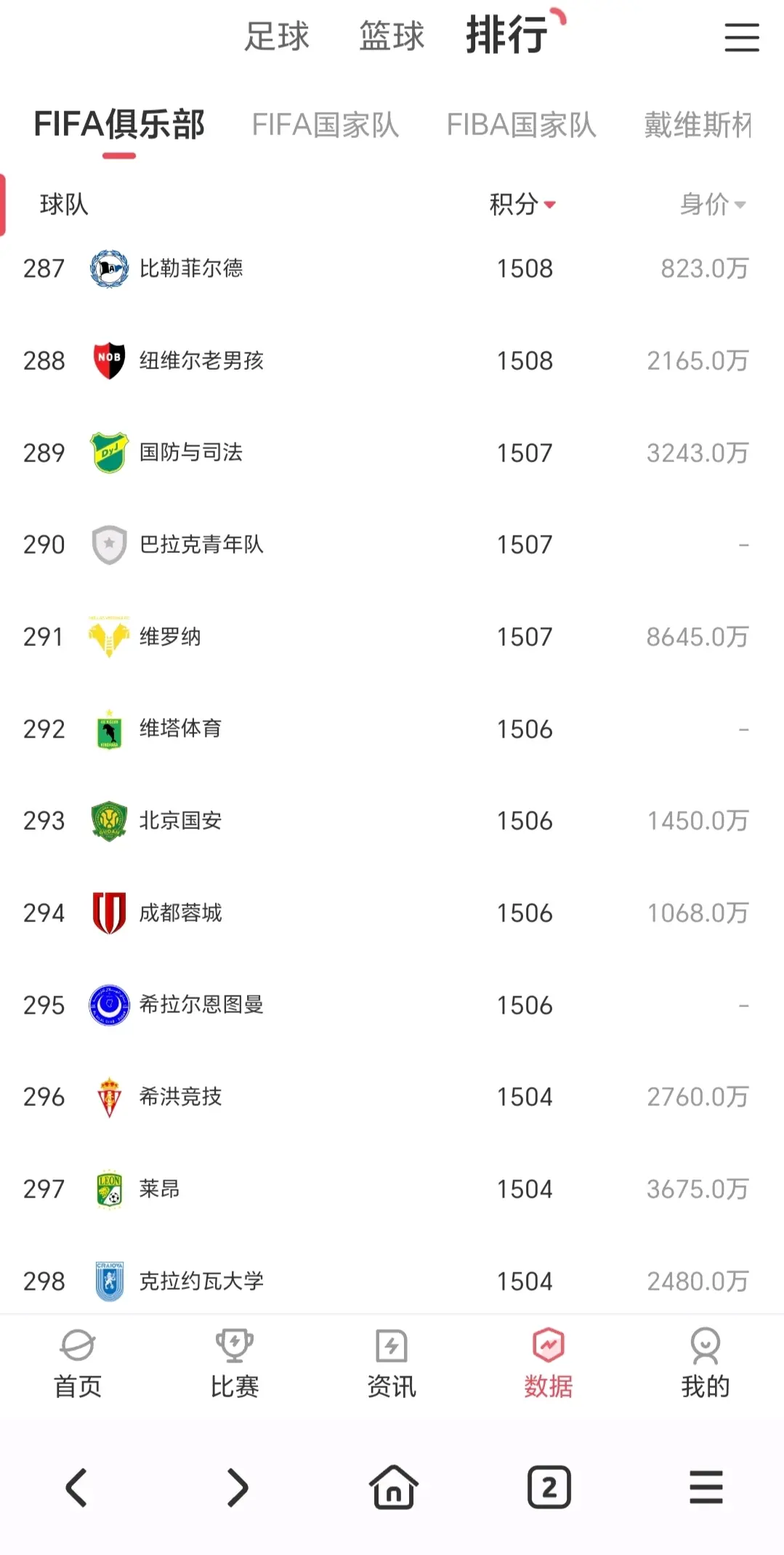Switch to the FIFA国家队 tab
The image size is (784, 1555).
pyautogui.click(x=325, y=125)
